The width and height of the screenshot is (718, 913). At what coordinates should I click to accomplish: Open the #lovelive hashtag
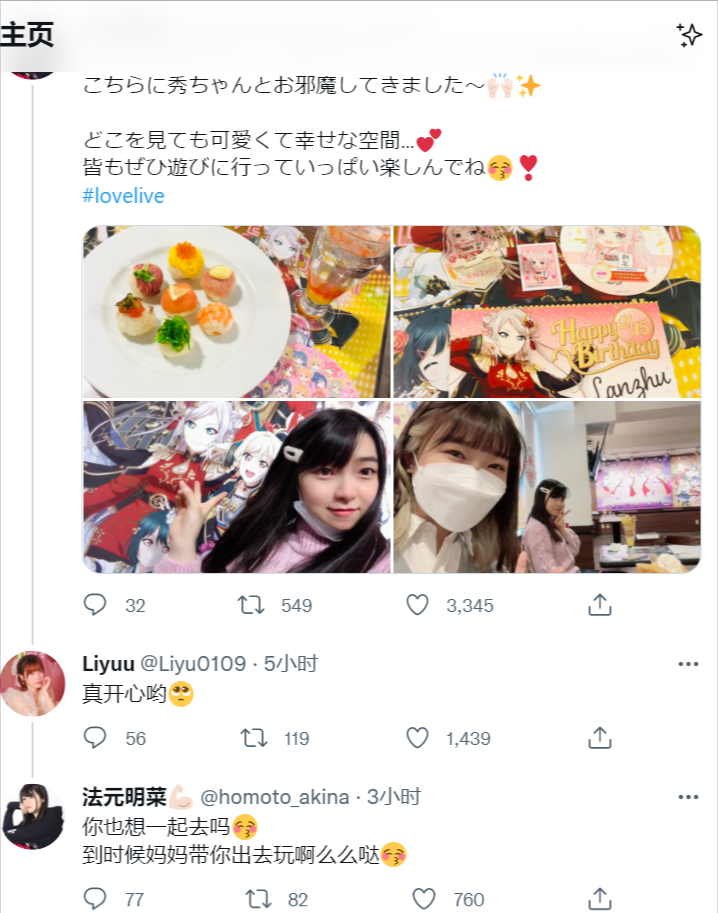click(123, 196)
